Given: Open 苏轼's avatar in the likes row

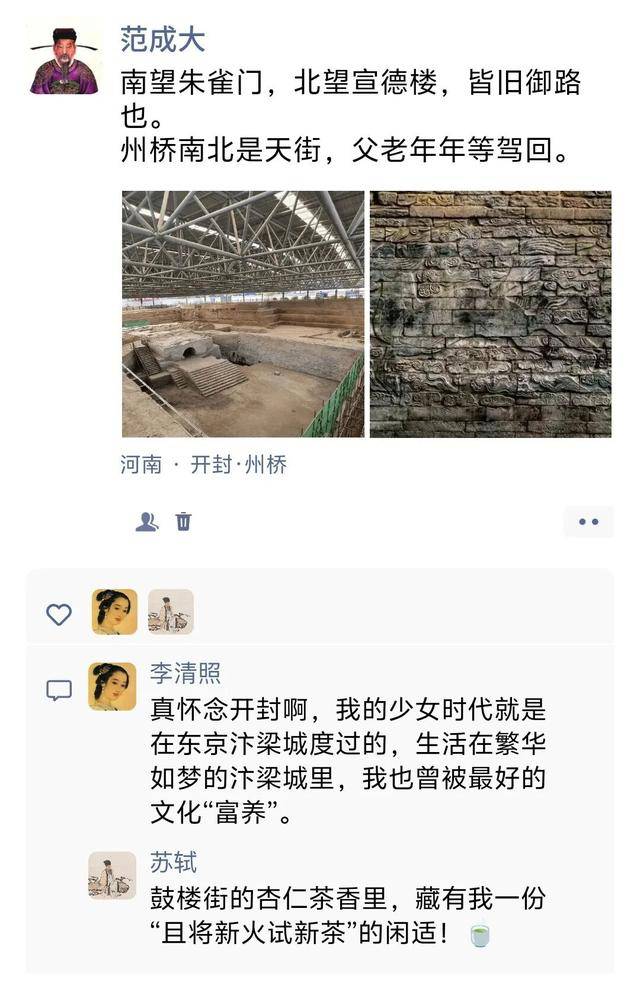Looking at the screenshot, I should [170, 612].
